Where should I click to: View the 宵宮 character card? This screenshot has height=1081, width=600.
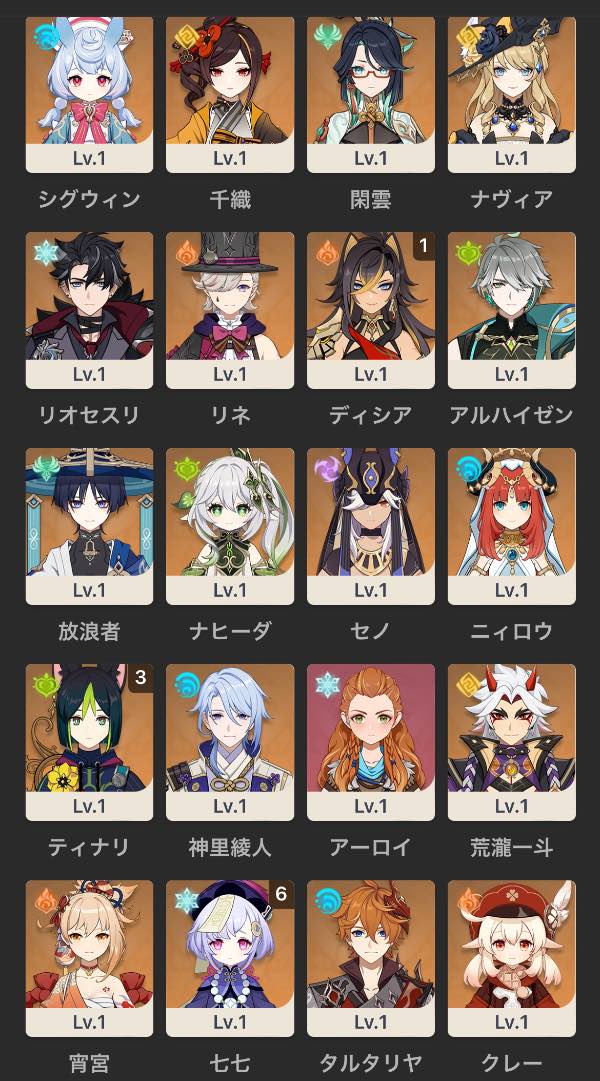click(x=90, y=958)
